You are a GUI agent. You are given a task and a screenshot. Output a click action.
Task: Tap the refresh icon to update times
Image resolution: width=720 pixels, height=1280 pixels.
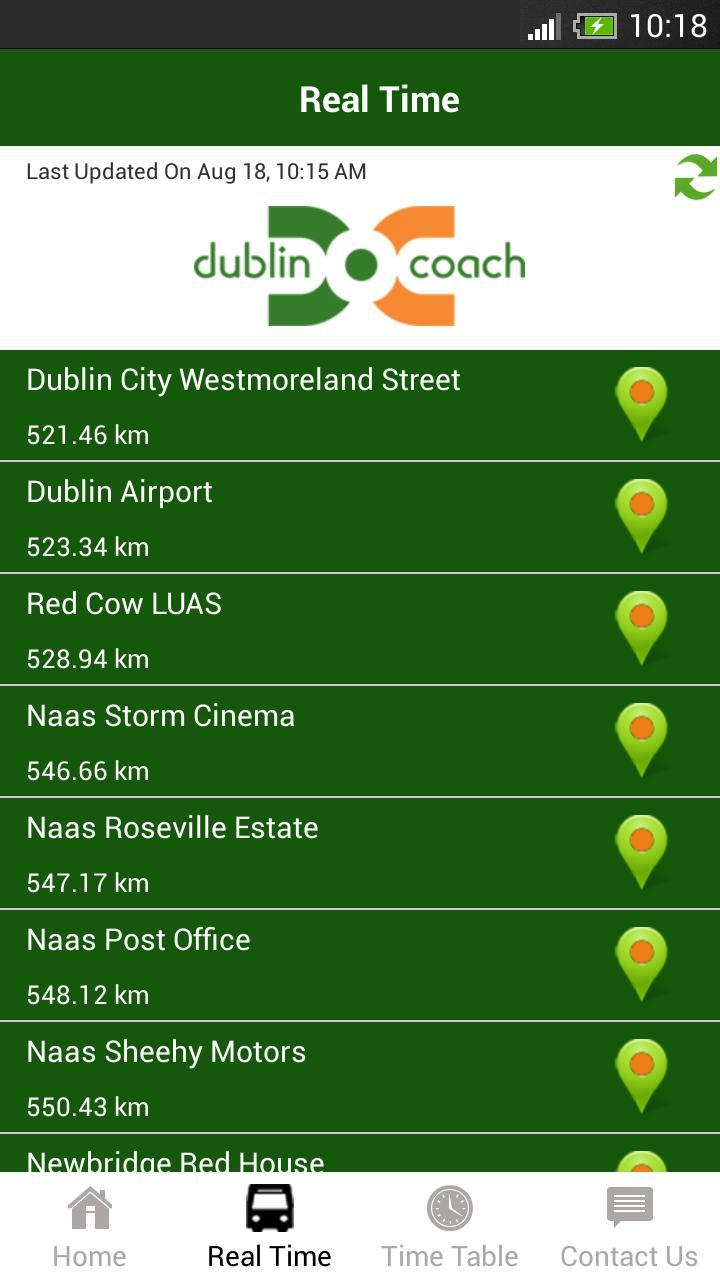coord(697,177)
